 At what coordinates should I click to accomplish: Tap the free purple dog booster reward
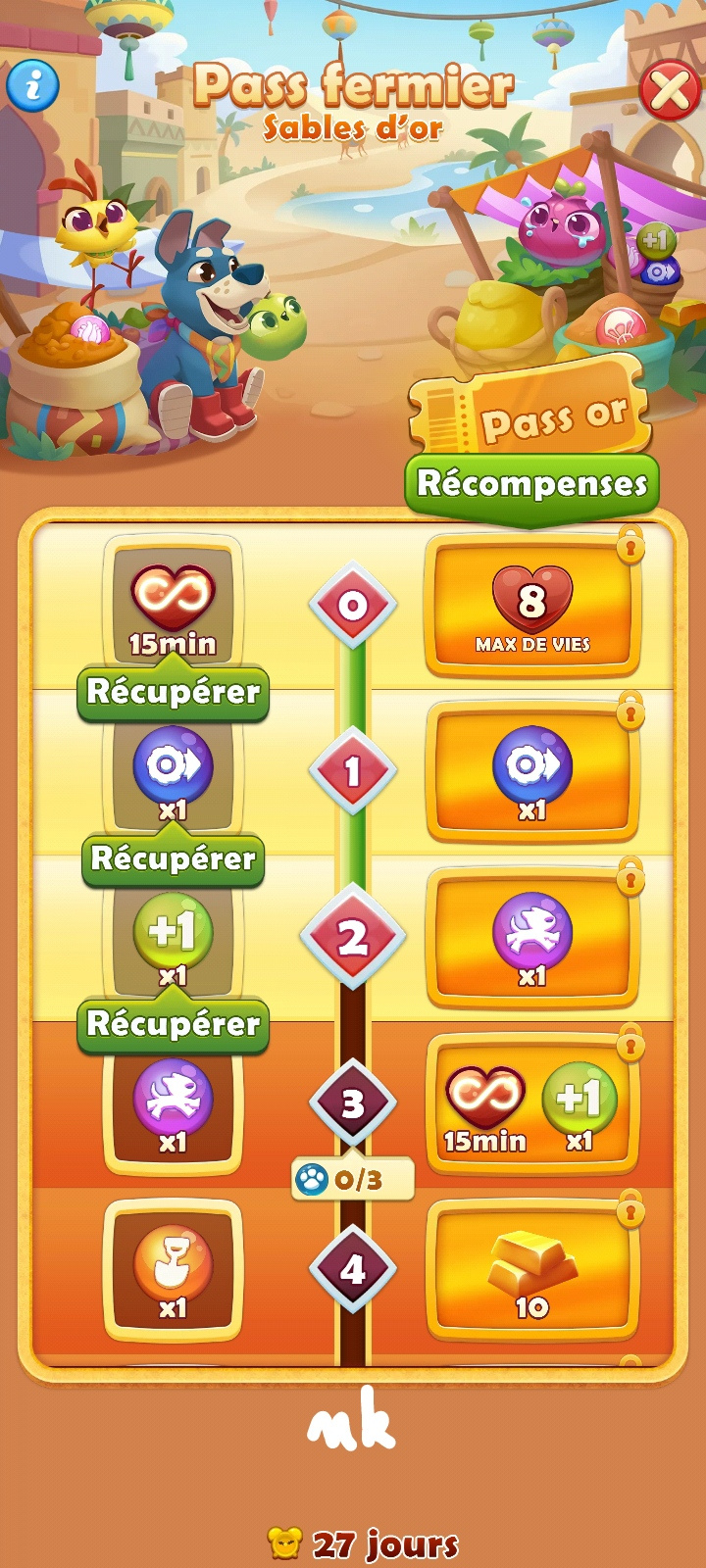[173, 1105]
